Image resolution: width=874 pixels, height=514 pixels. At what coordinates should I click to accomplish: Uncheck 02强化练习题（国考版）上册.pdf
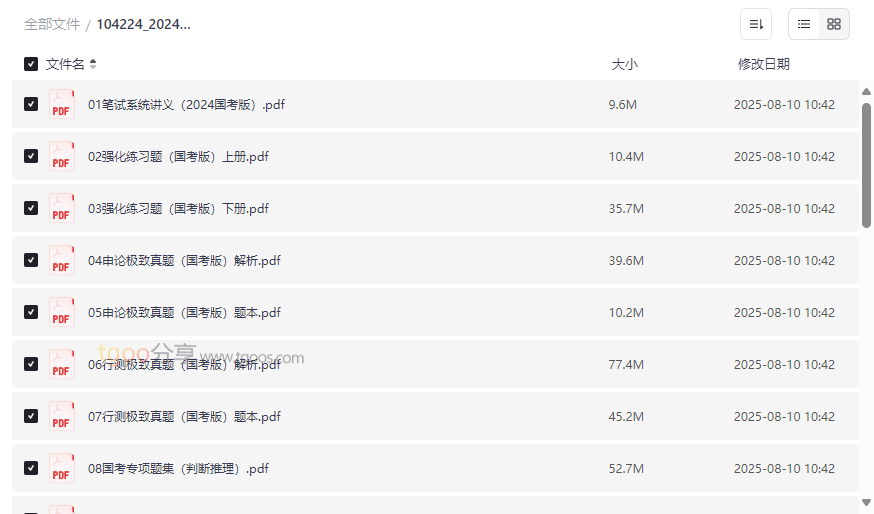31,156
